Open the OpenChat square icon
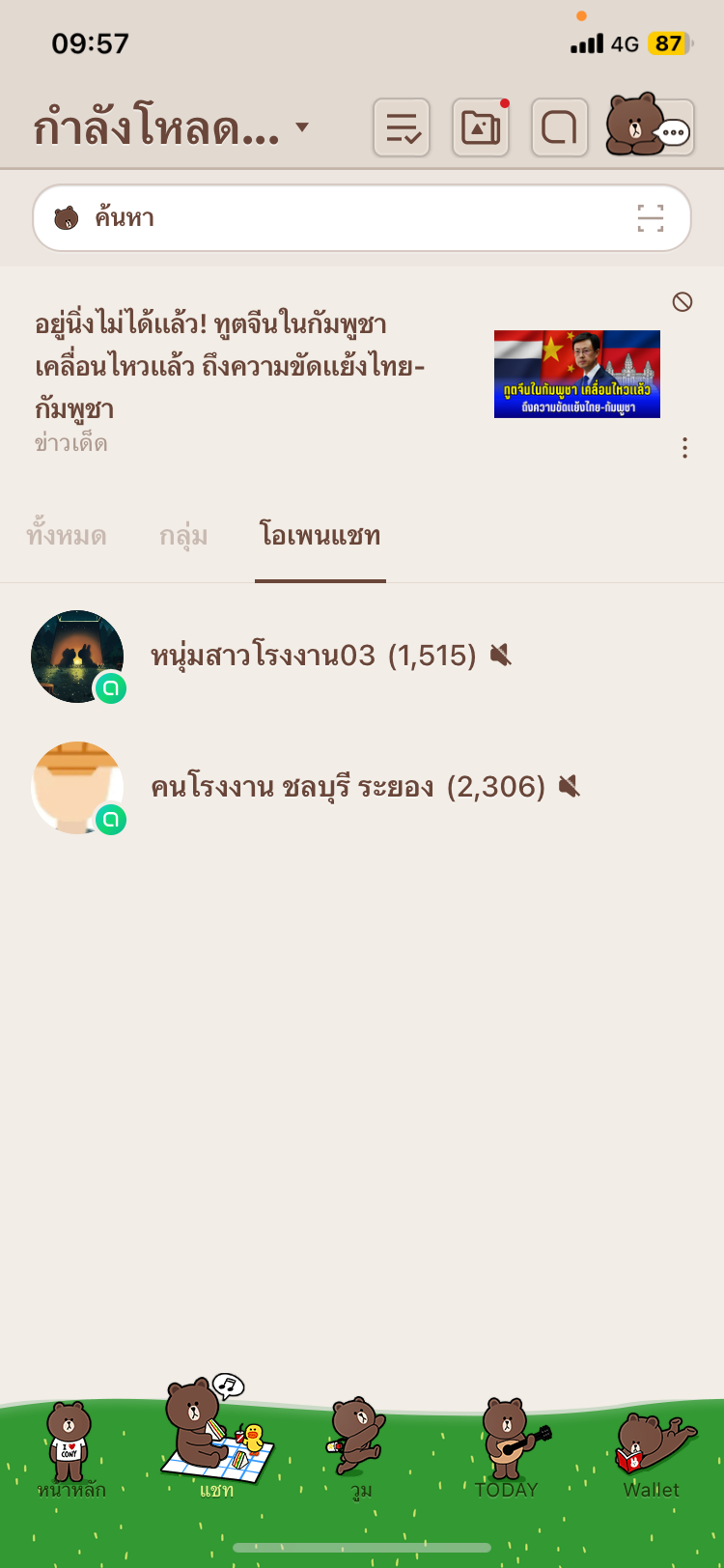Screen dimensions: 724x1568 (560, 127)
